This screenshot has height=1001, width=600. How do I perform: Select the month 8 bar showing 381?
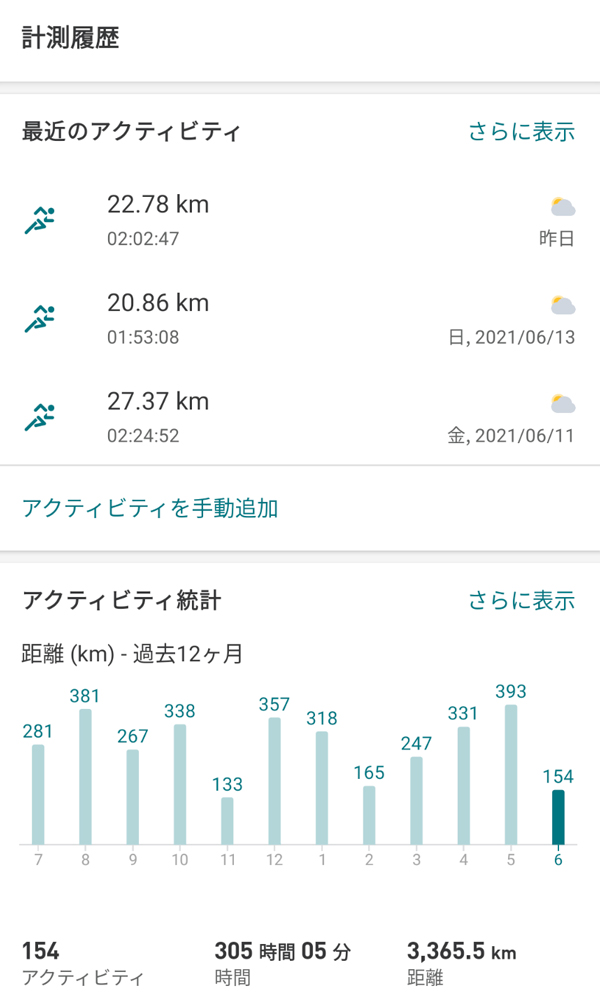click(x=85, y=776)
